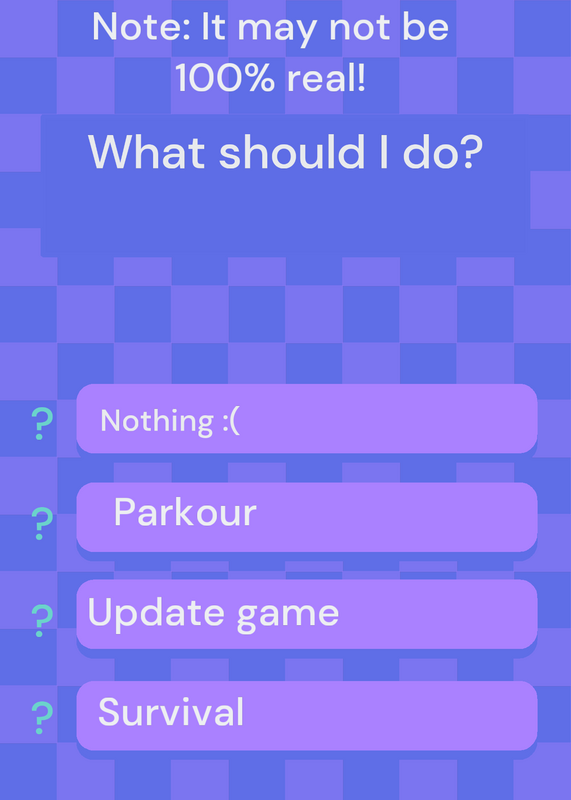
Task: Select the "Nothing :(" answer
Action: 307,418
